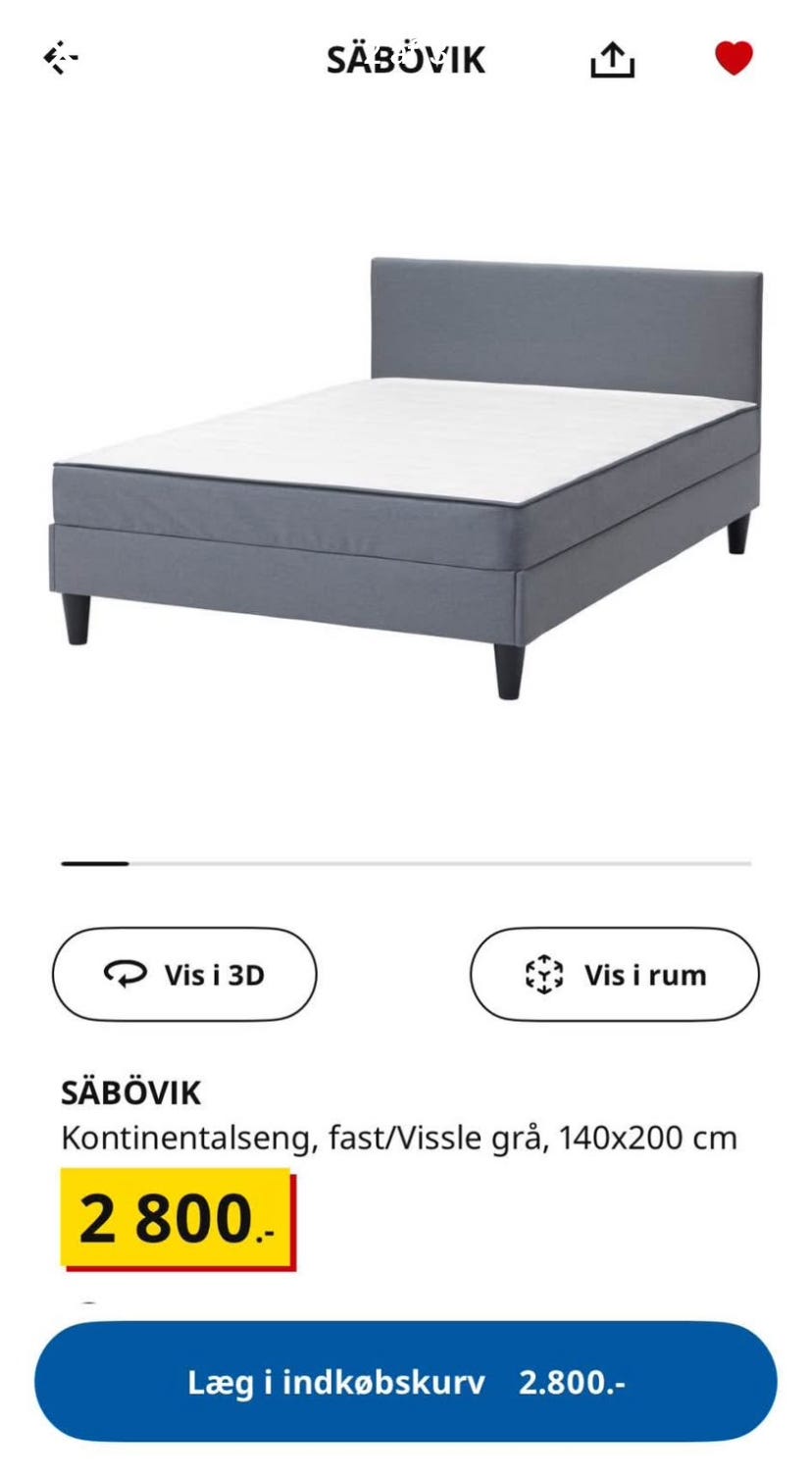Tap the Vis i 3D button
This screenshot has height=1475, width=812.
[x=184, y=974]
